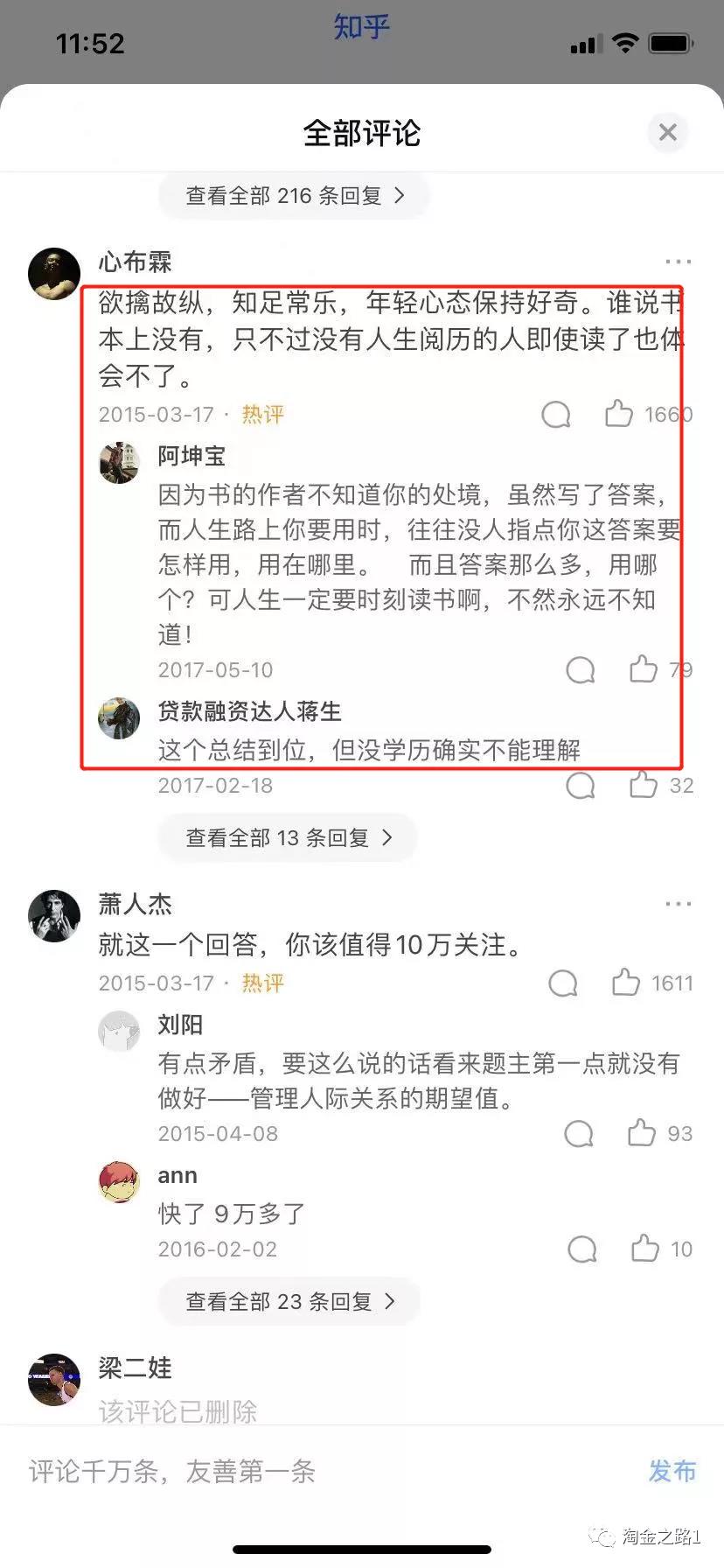The image size is (724, 1568).
Task: Close the 全部评论 comments panel
Action: [x=668, y=133]
